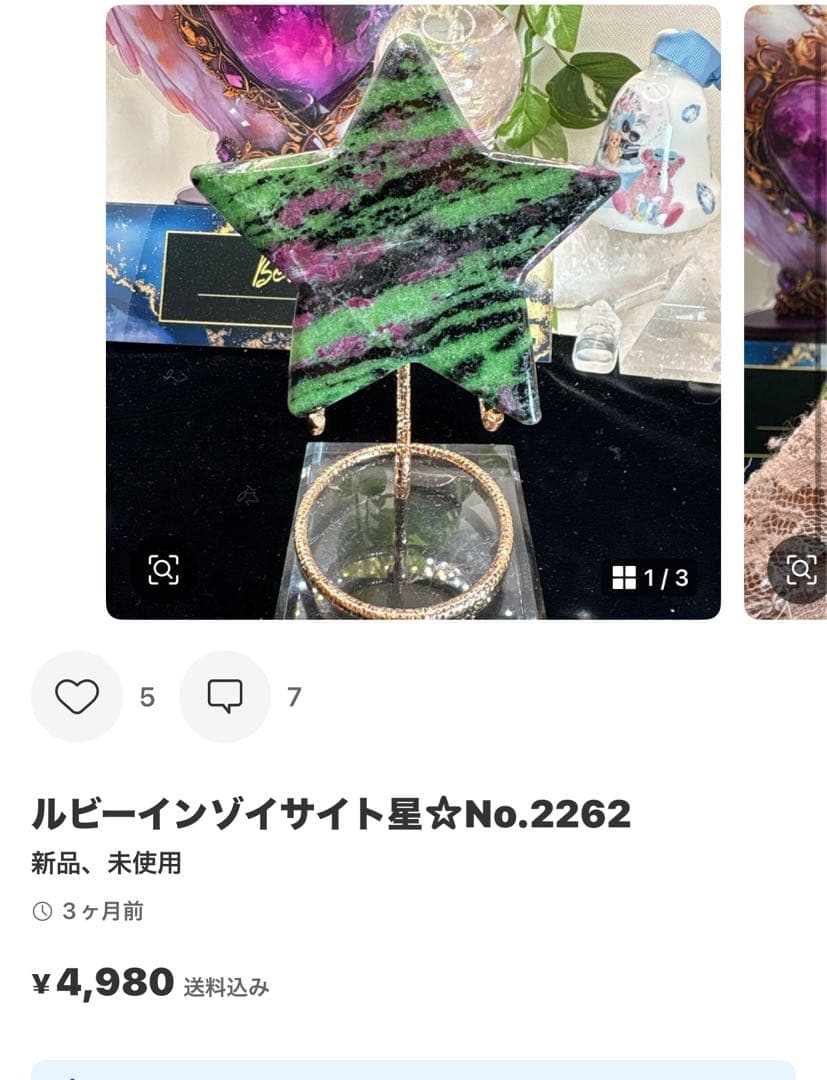This screenshot has width=827, height=1080.
Task: Click the partially visible second photo on the right
Action: [785, 300]
